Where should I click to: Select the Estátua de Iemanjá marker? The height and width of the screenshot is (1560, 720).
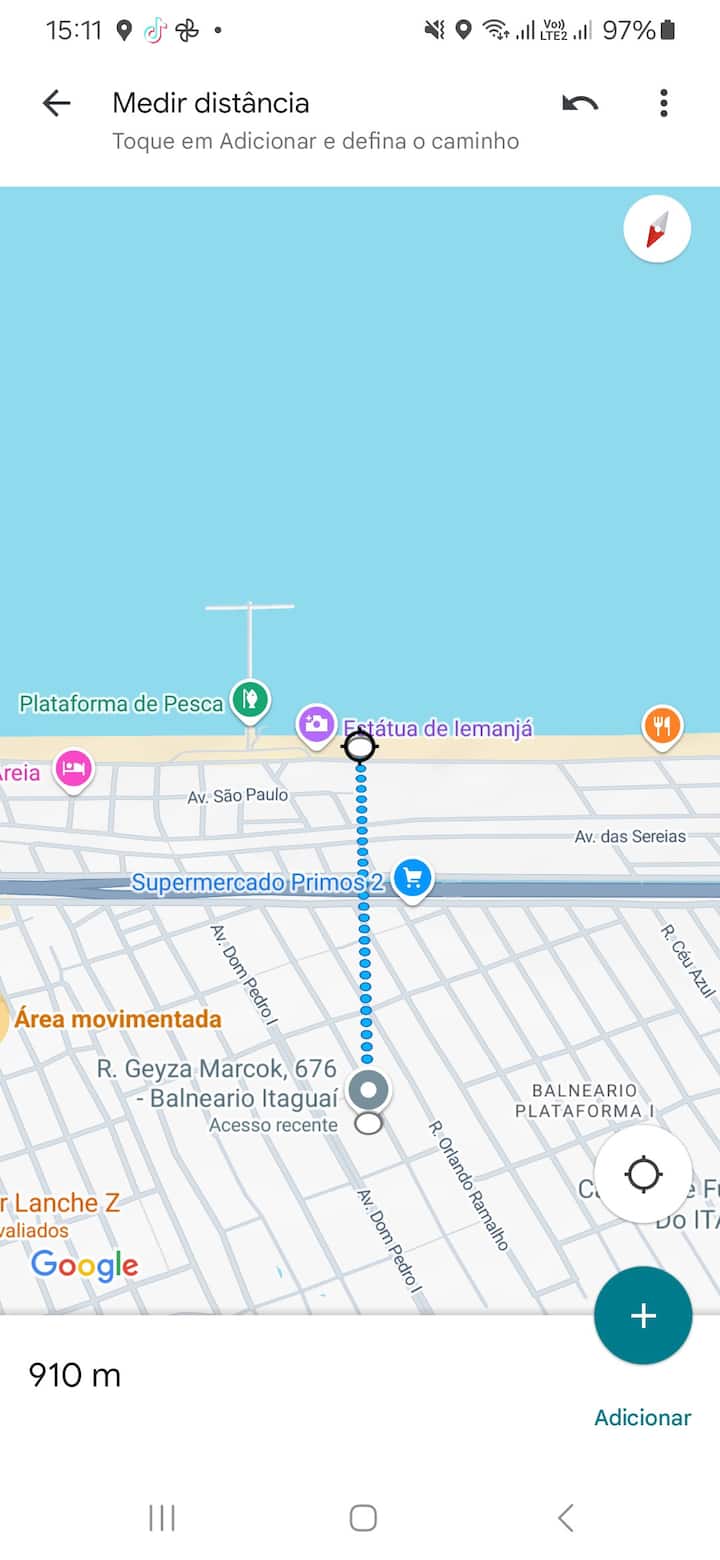(316, 724)
